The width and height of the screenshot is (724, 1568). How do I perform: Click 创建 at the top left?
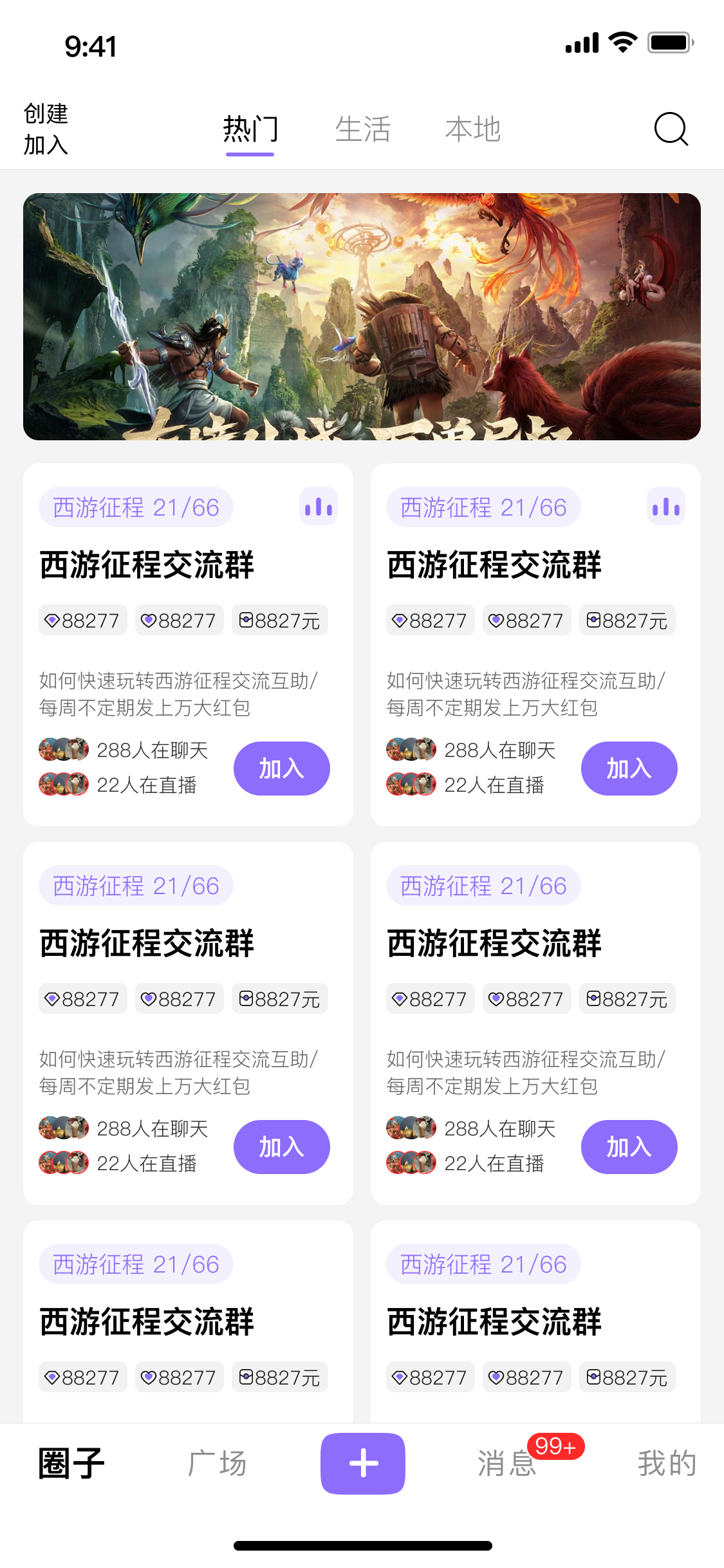tap(45, 116)
